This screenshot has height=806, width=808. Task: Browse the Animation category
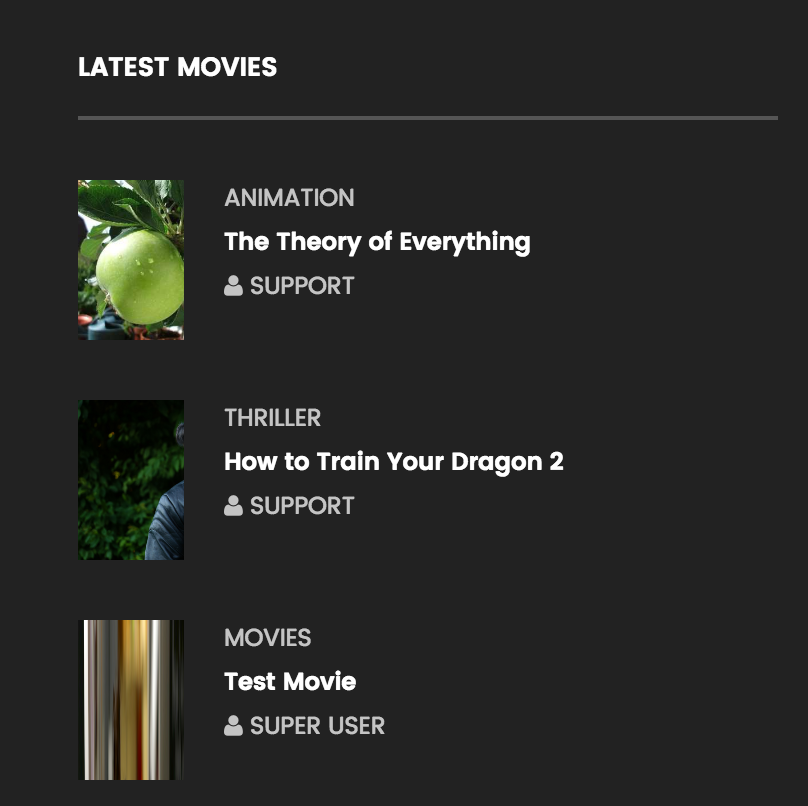tap(289, 198)
